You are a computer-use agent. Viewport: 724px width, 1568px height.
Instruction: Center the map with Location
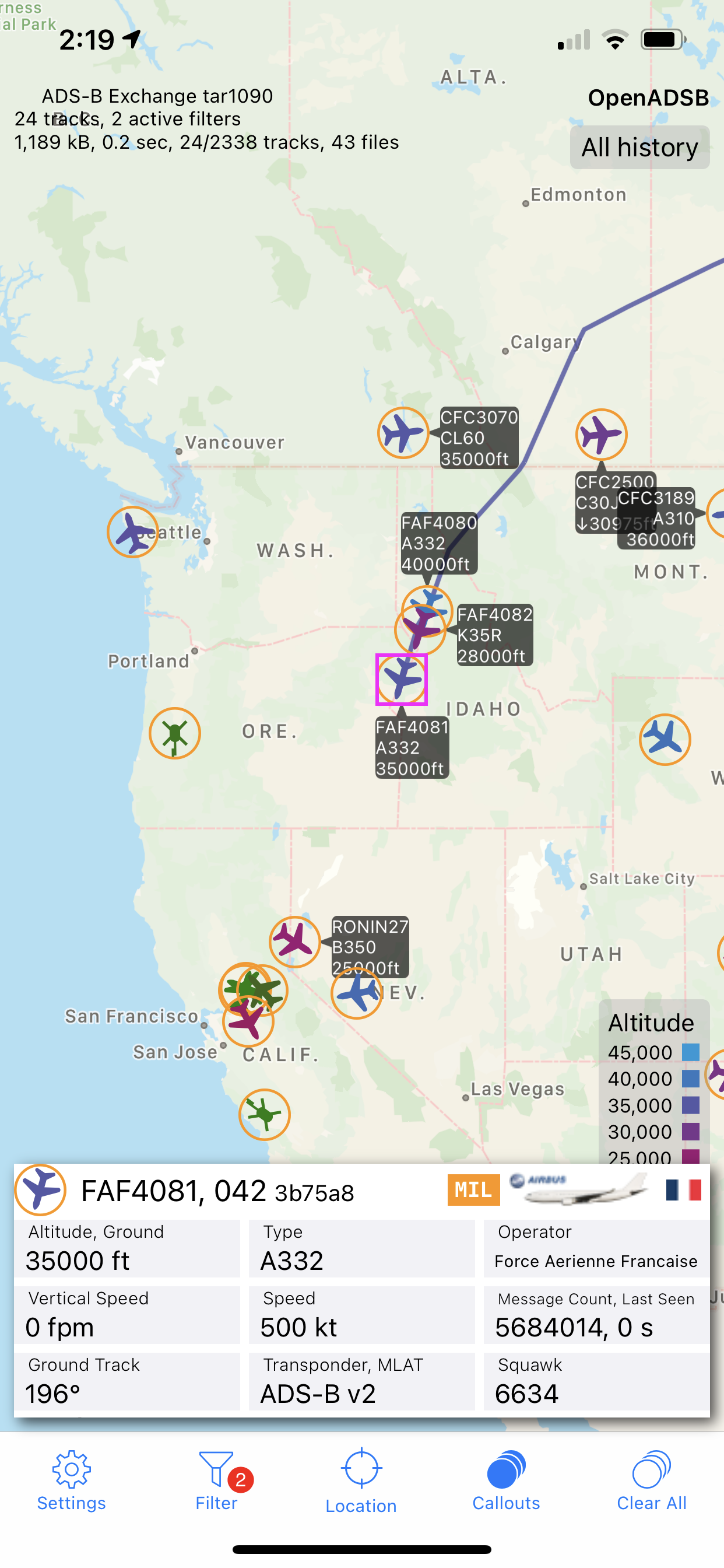tap(361, 1480)
